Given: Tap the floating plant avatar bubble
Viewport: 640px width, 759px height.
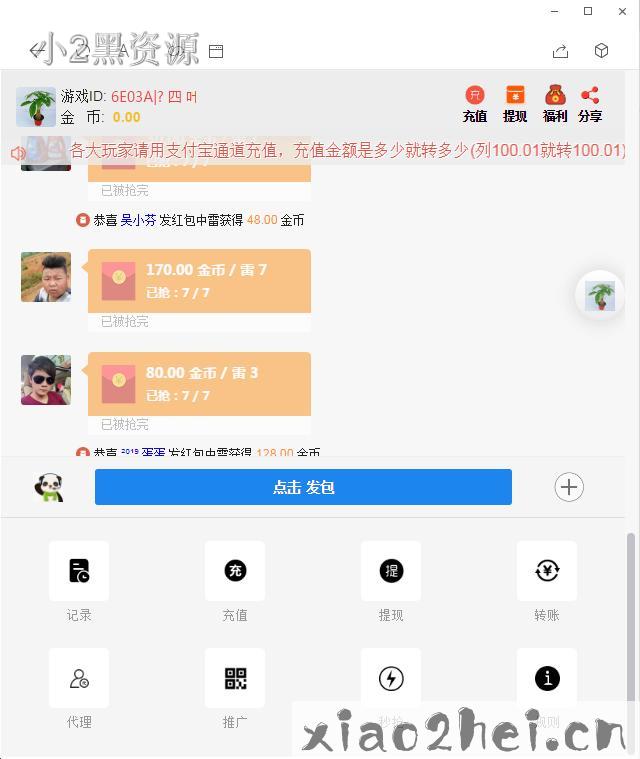Looking at the screenshot, I should click(x=600, y=295).
